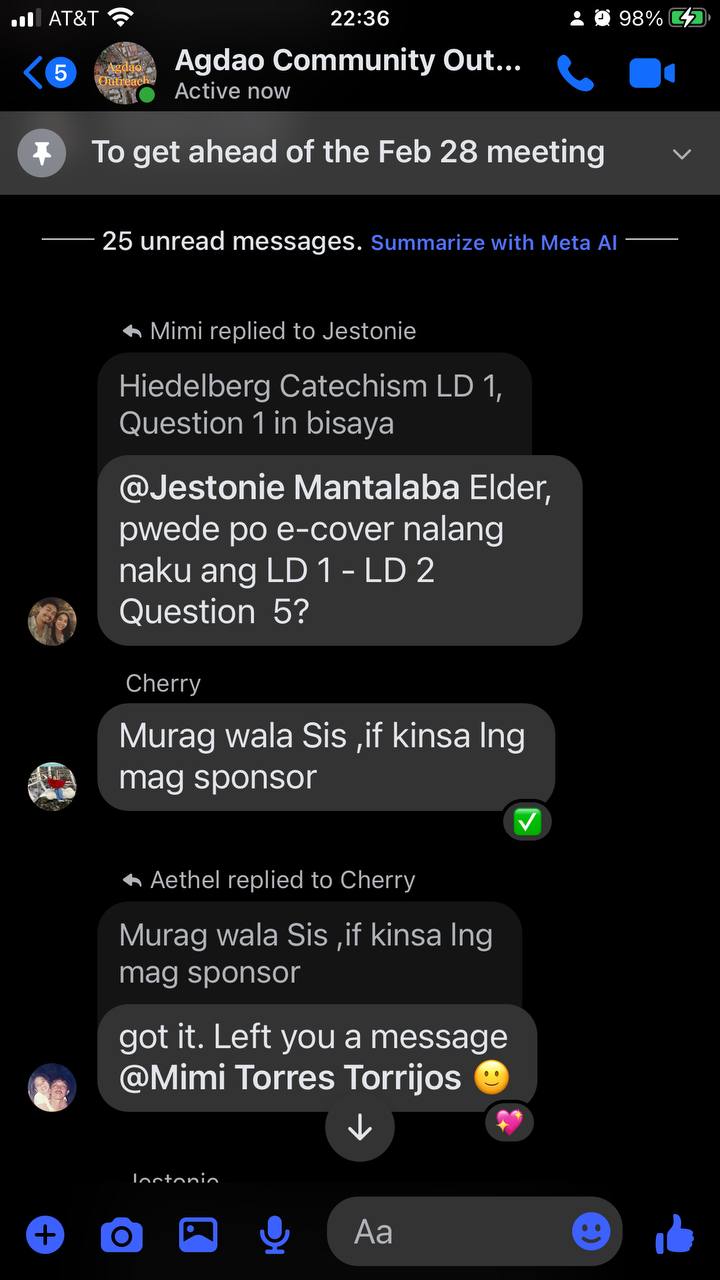
Task: View Mimi's profile picture avatar
Action: [52, 621]
